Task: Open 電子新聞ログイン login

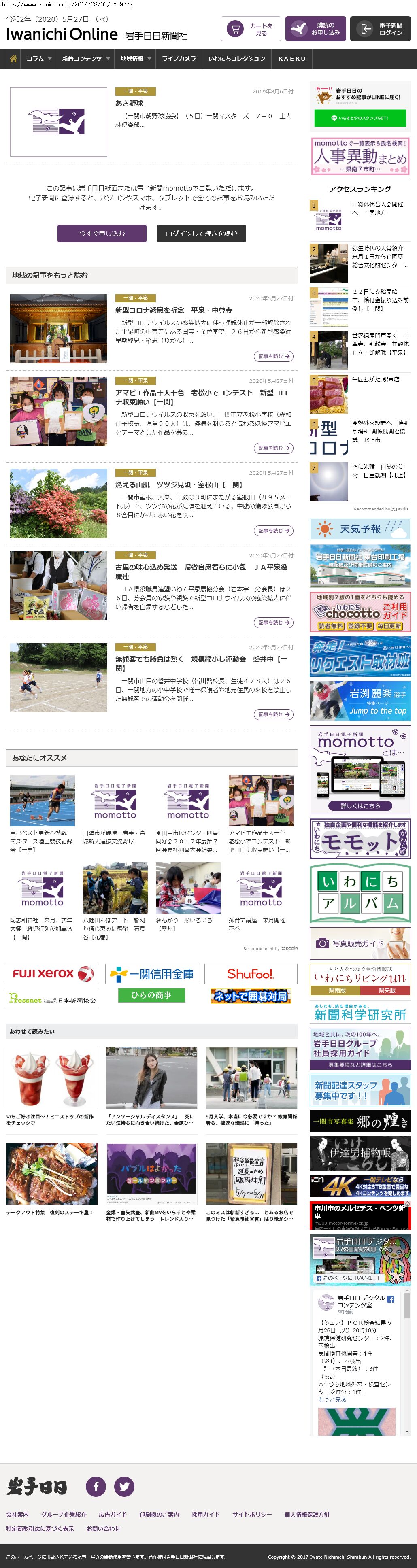Action: click(x=380, y=29)
